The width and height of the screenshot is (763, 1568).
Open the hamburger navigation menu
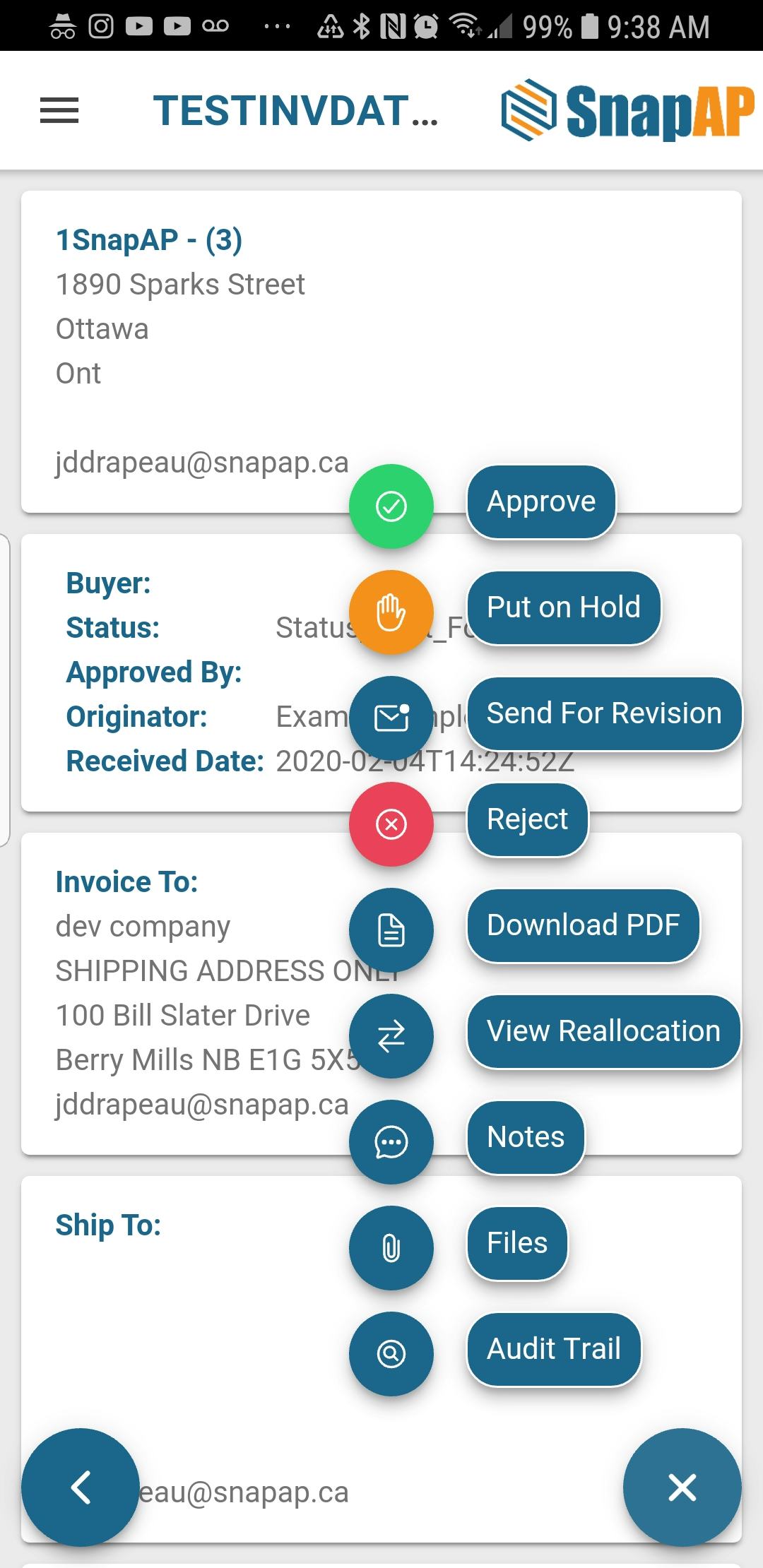click(59, 111)
